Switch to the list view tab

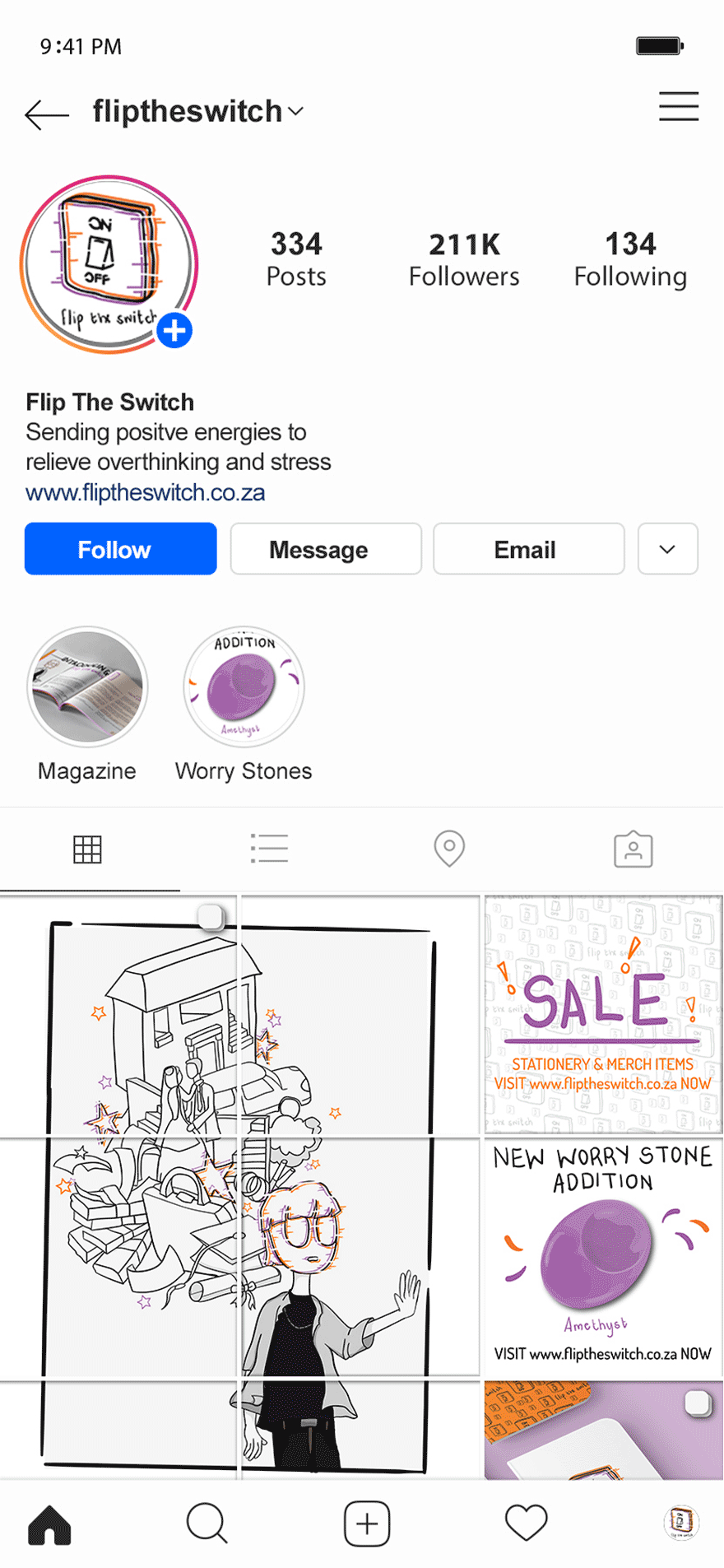point(269,849)
